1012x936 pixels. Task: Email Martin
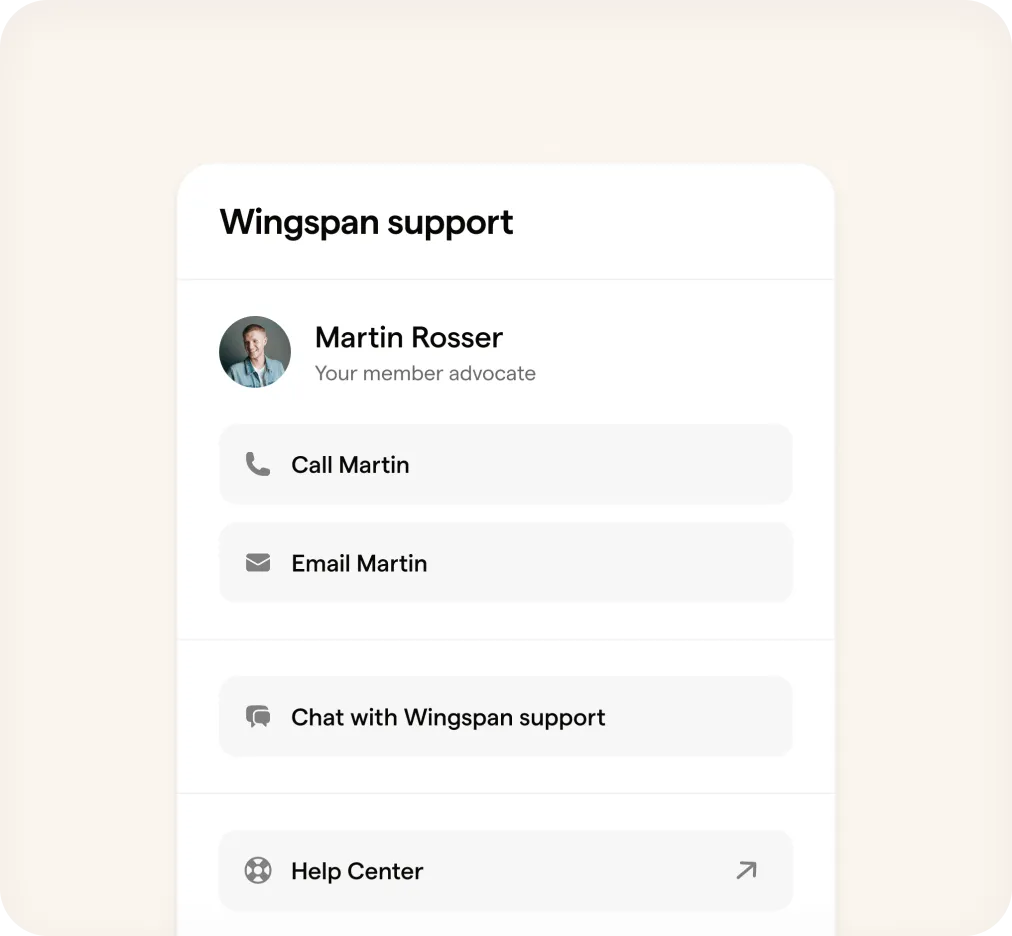505,563
